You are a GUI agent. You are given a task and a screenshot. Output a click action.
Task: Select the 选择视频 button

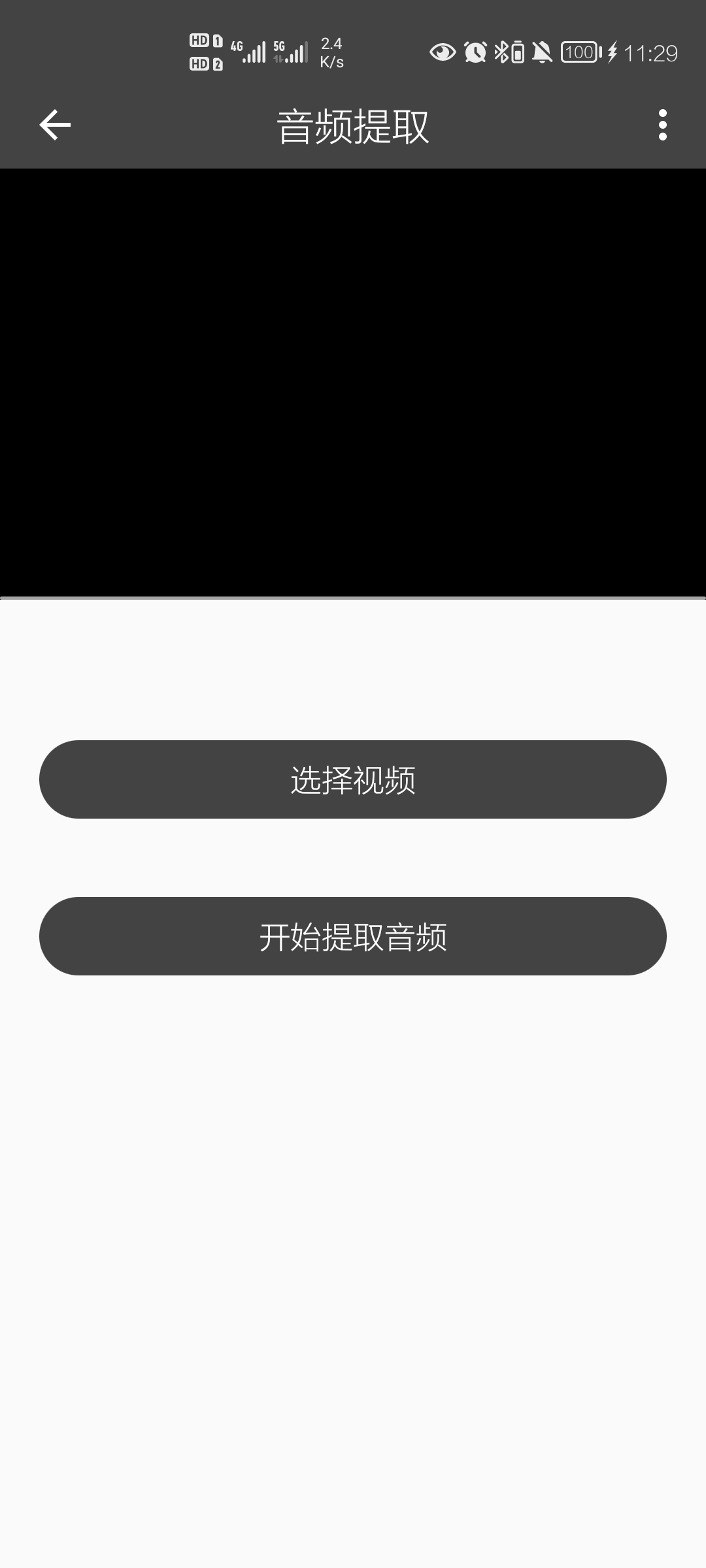click(x=353, y=779)
